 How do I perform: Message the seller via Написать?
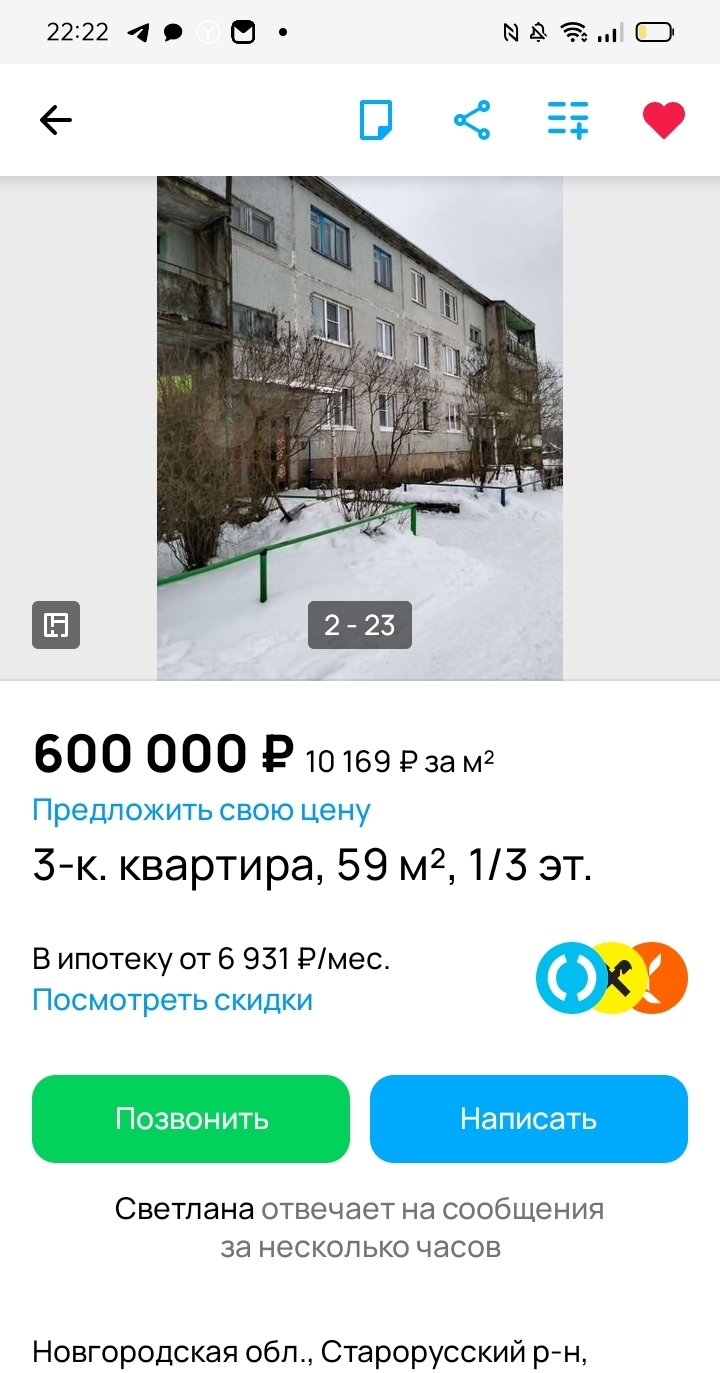point(529,1118)
